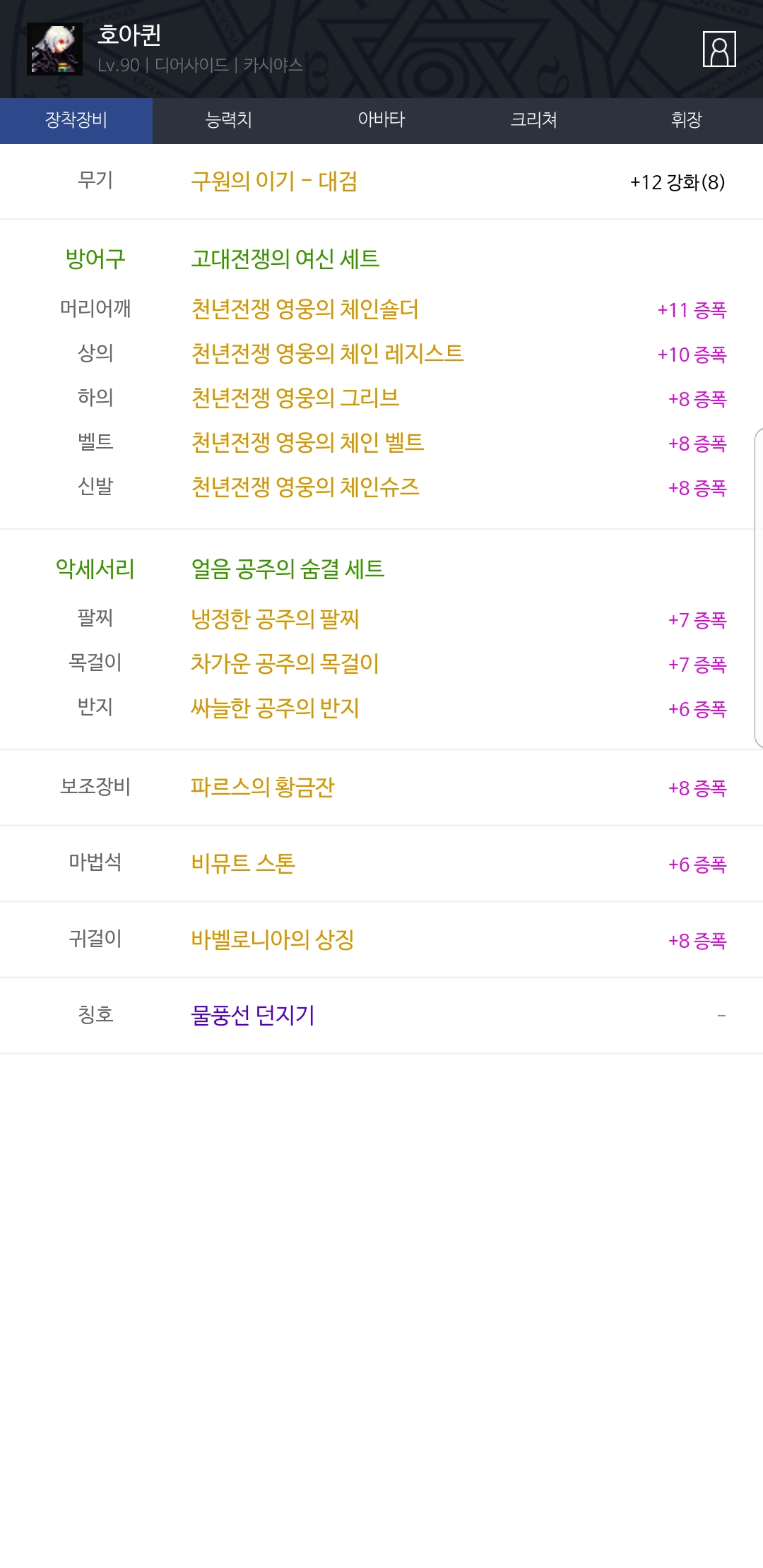Open weapon 구원의 이기 - 대검

tap(274, 182)
